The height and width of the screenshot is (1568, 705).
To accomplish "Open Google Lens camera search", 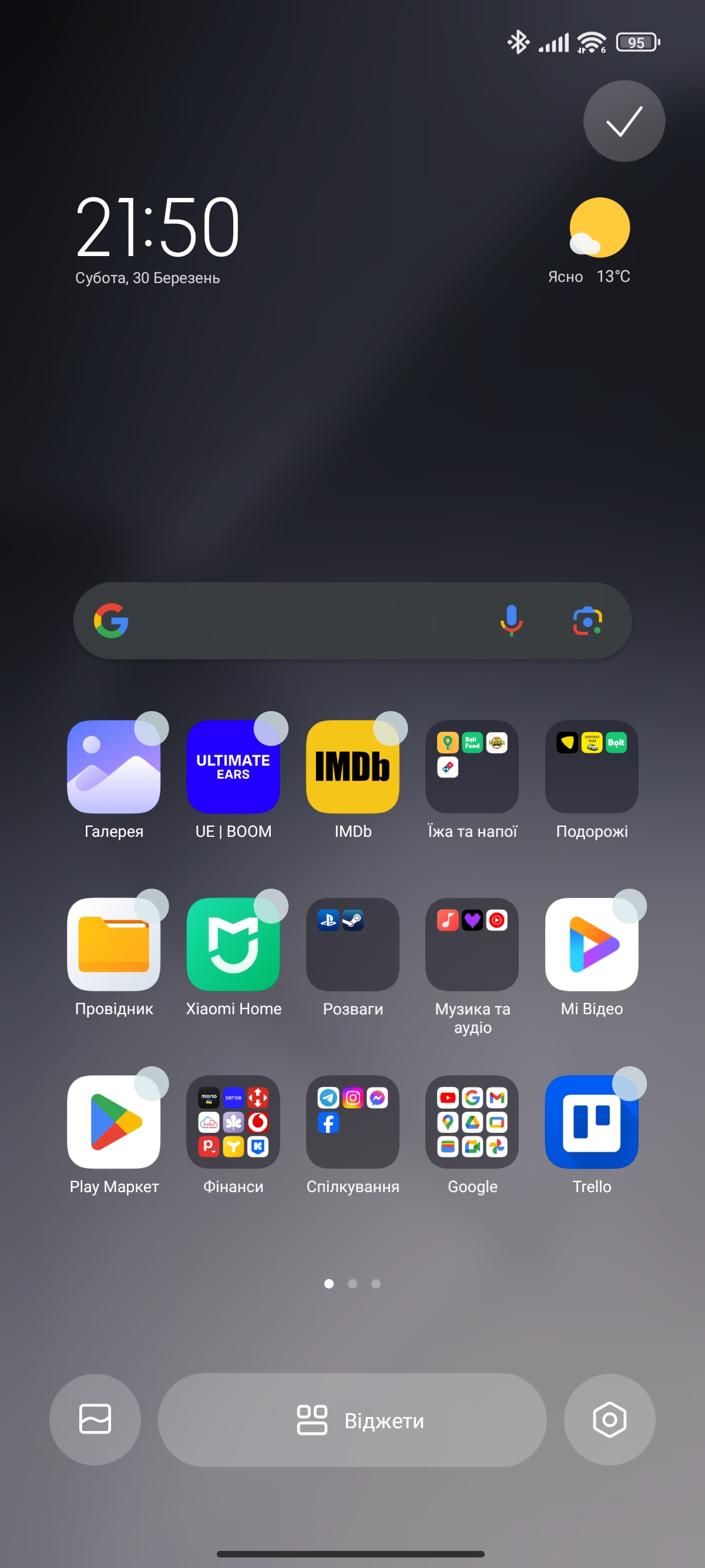I will coord(587,621).
